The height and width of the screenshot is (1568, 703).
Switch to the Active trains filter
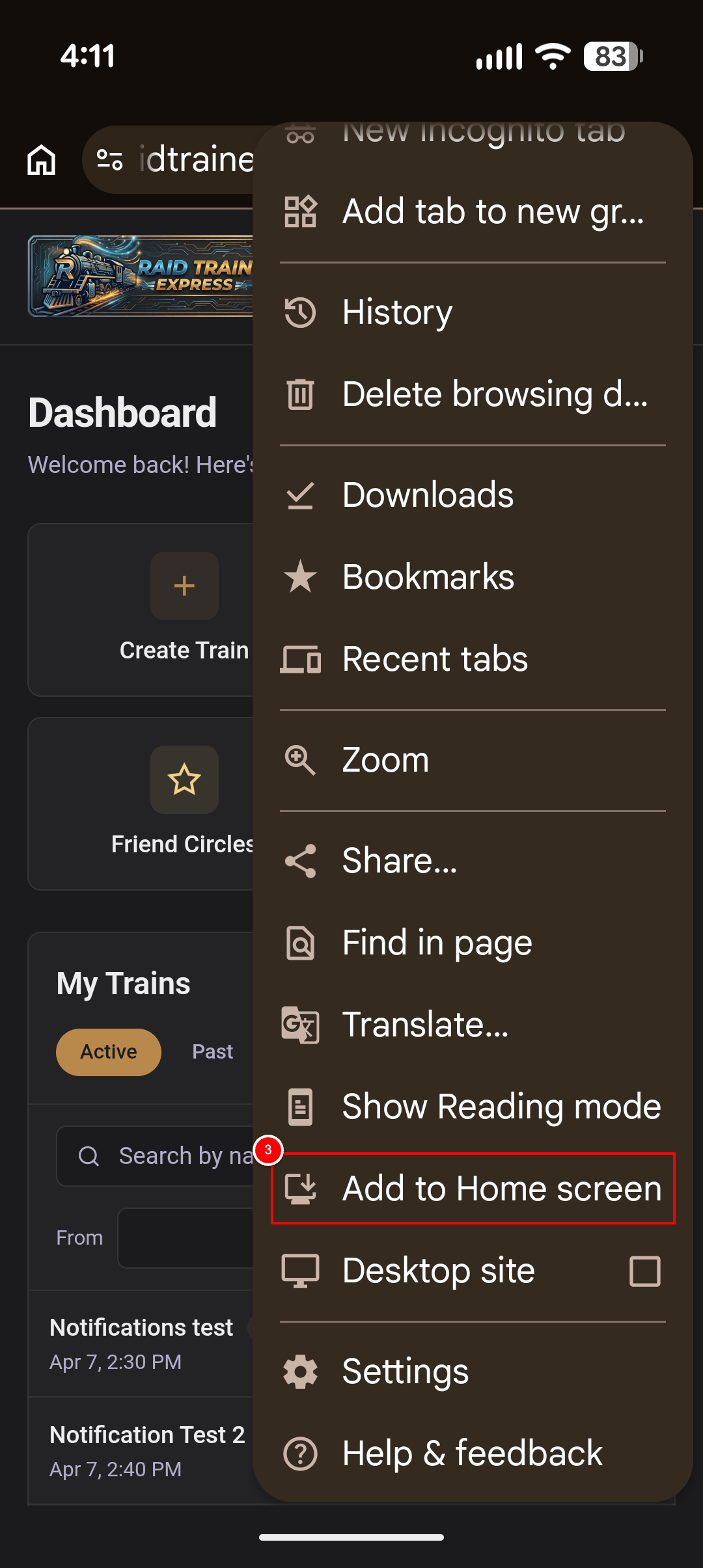108,1051
